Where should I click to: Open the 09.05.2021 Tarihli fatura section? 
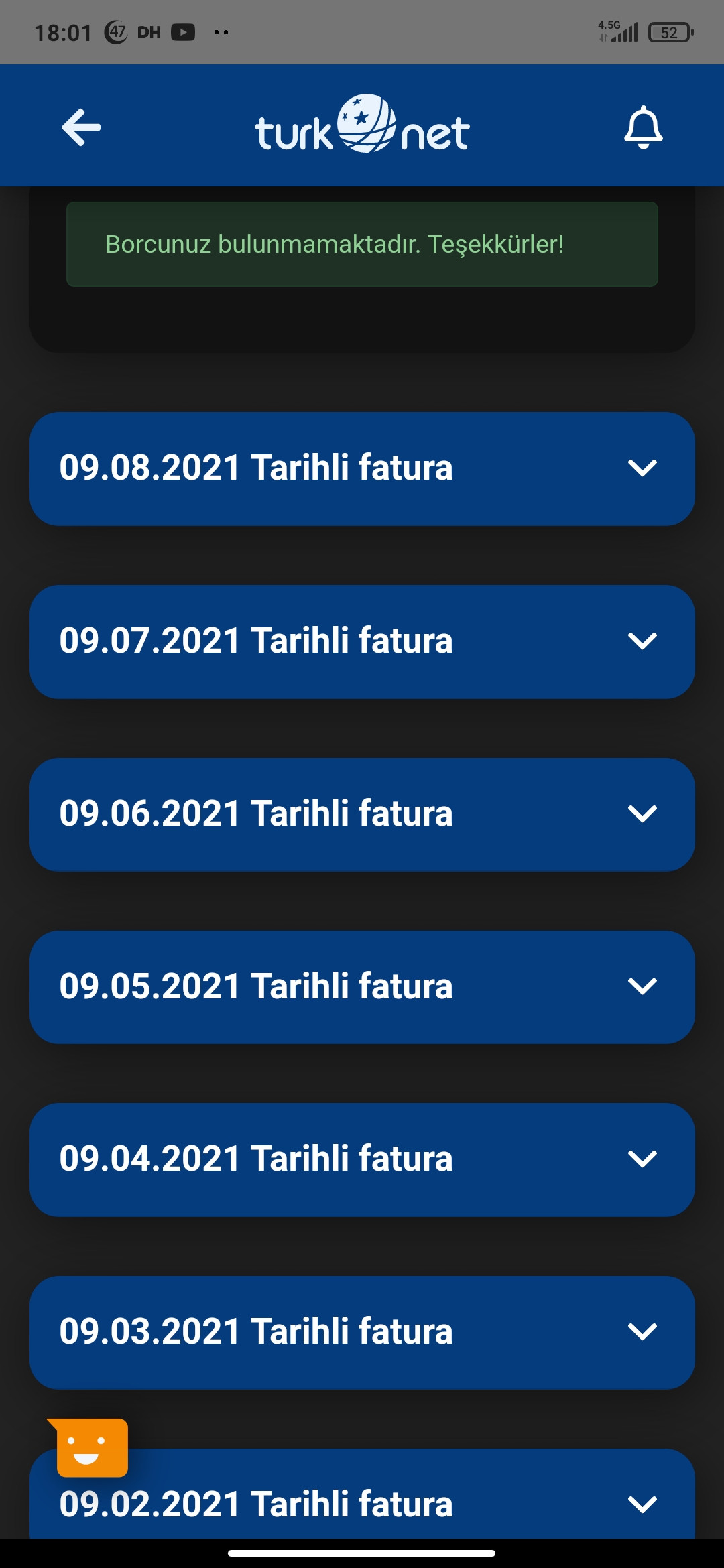pos(362,987)
